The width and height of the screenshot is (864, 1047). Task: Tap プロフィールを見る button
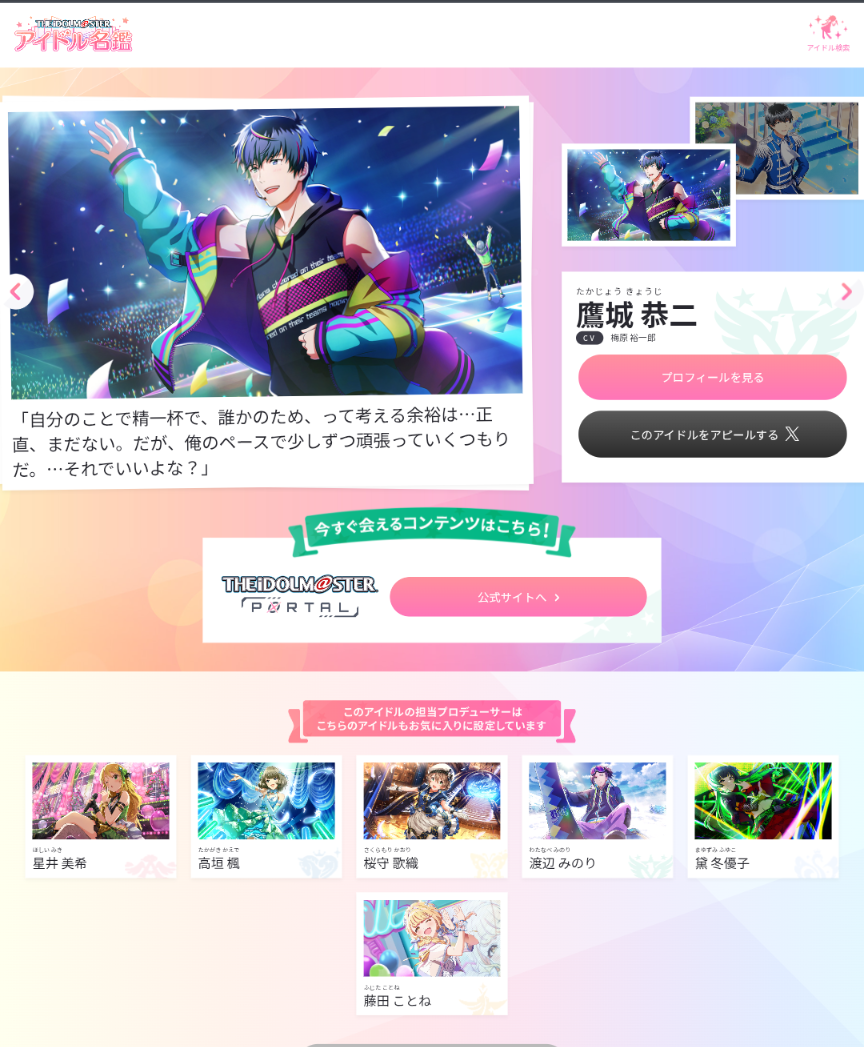712,377
